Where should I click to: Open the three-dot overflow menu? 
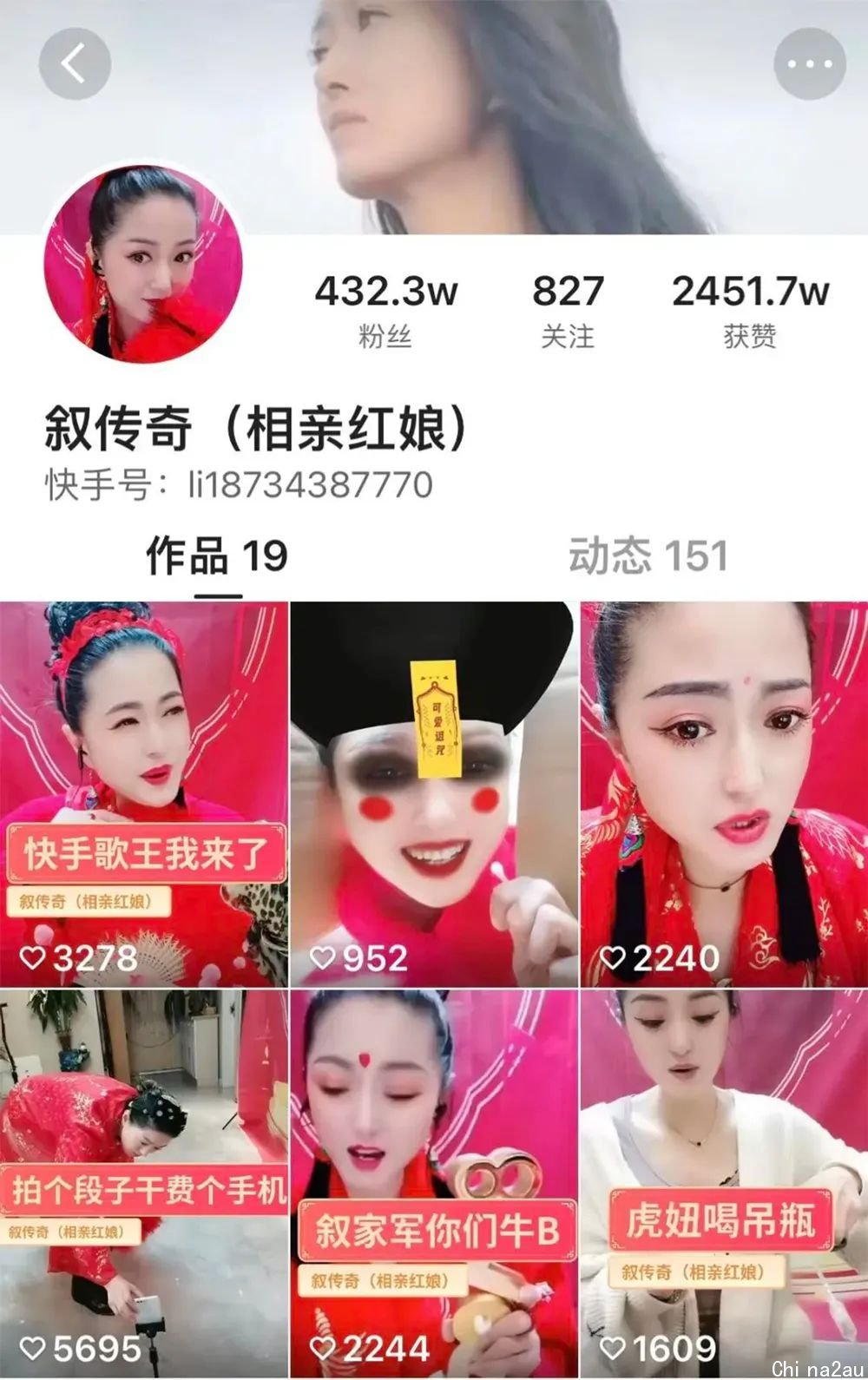click(809, 64)
